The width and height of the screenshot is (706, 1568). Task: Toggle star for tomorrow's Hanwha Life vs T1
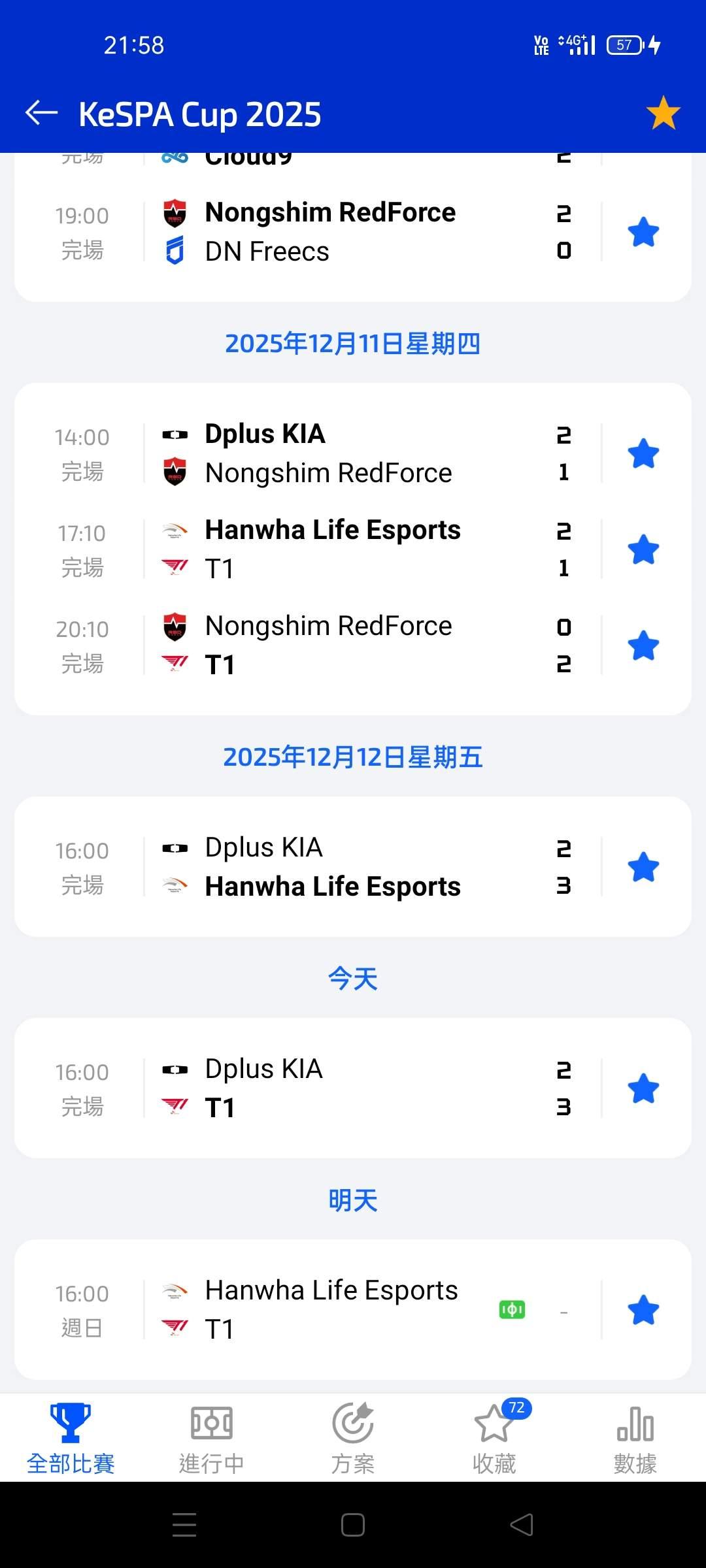tap(643, 1311)
